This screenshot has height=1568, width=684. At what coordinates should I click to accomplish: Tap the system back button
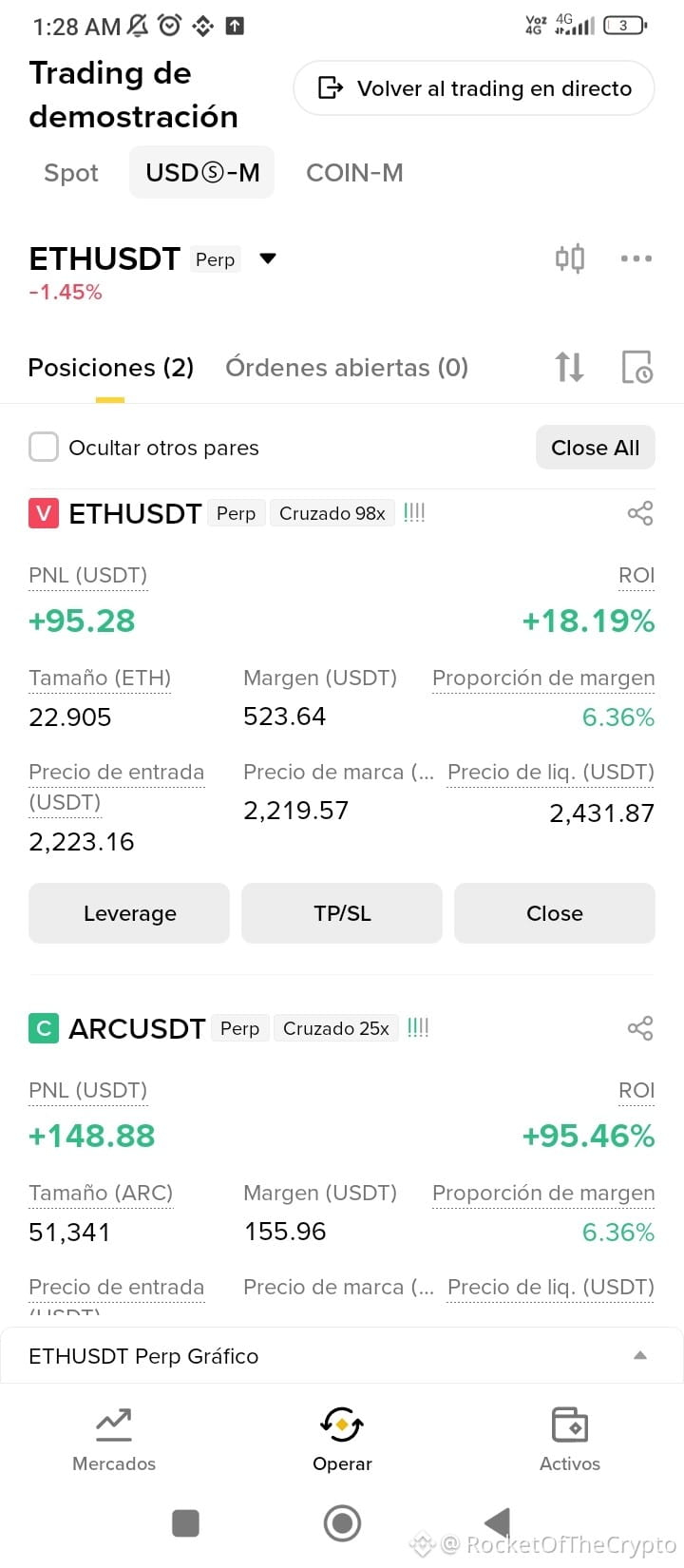tap(497, 1523)
